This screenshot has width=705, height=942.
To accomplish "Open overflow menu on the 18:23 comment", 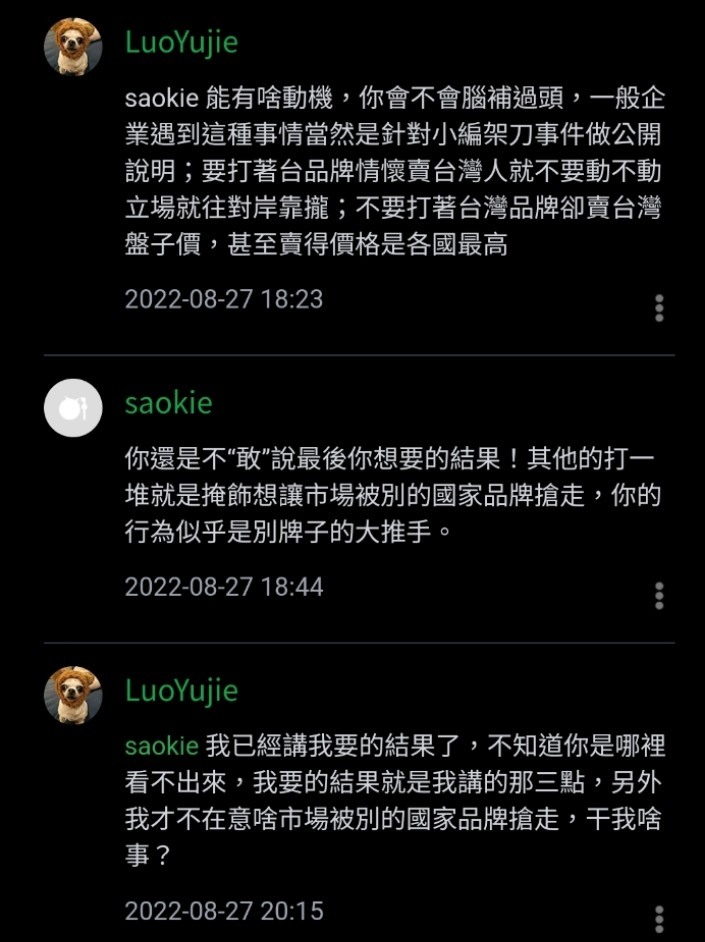I will (659, 308).
